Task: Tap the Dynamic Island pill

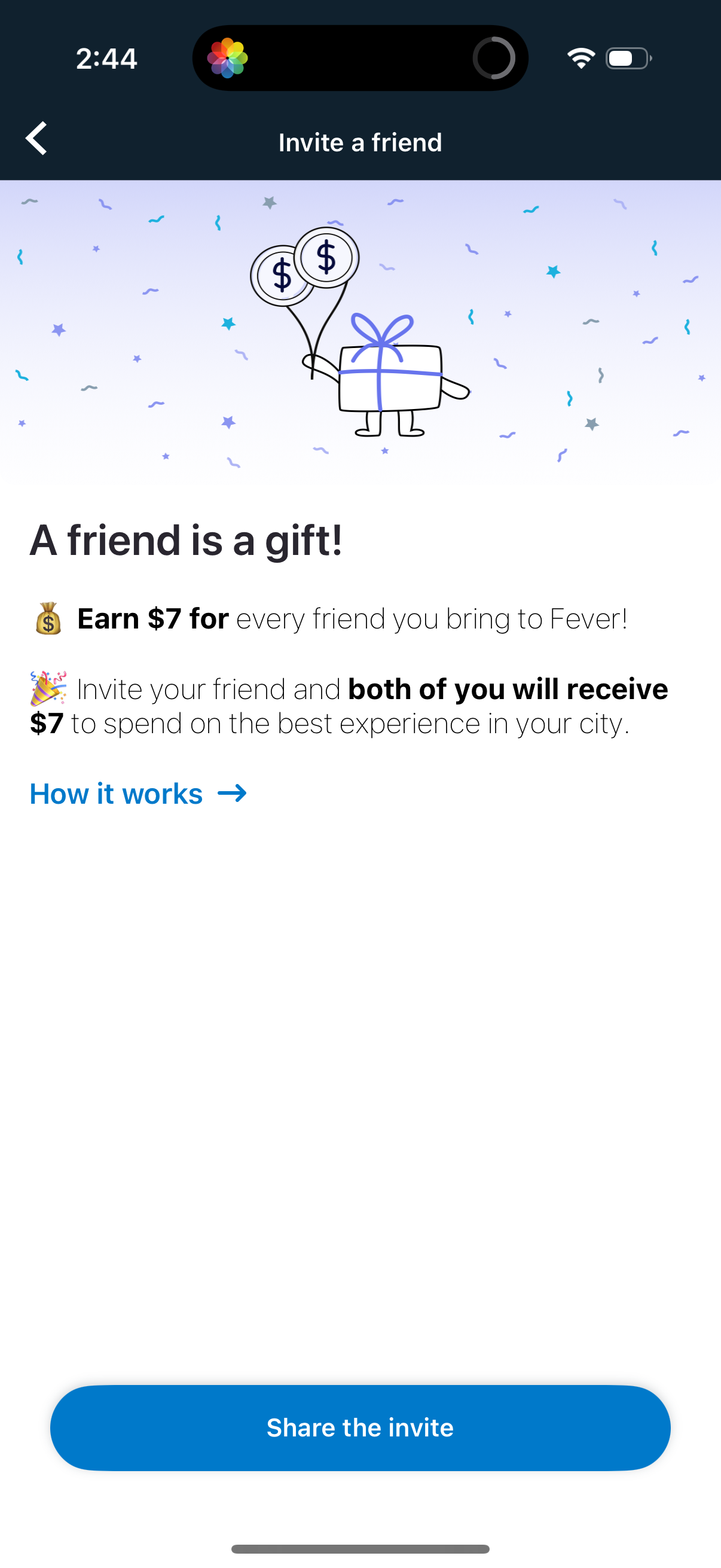Action: tap(360, 57)
